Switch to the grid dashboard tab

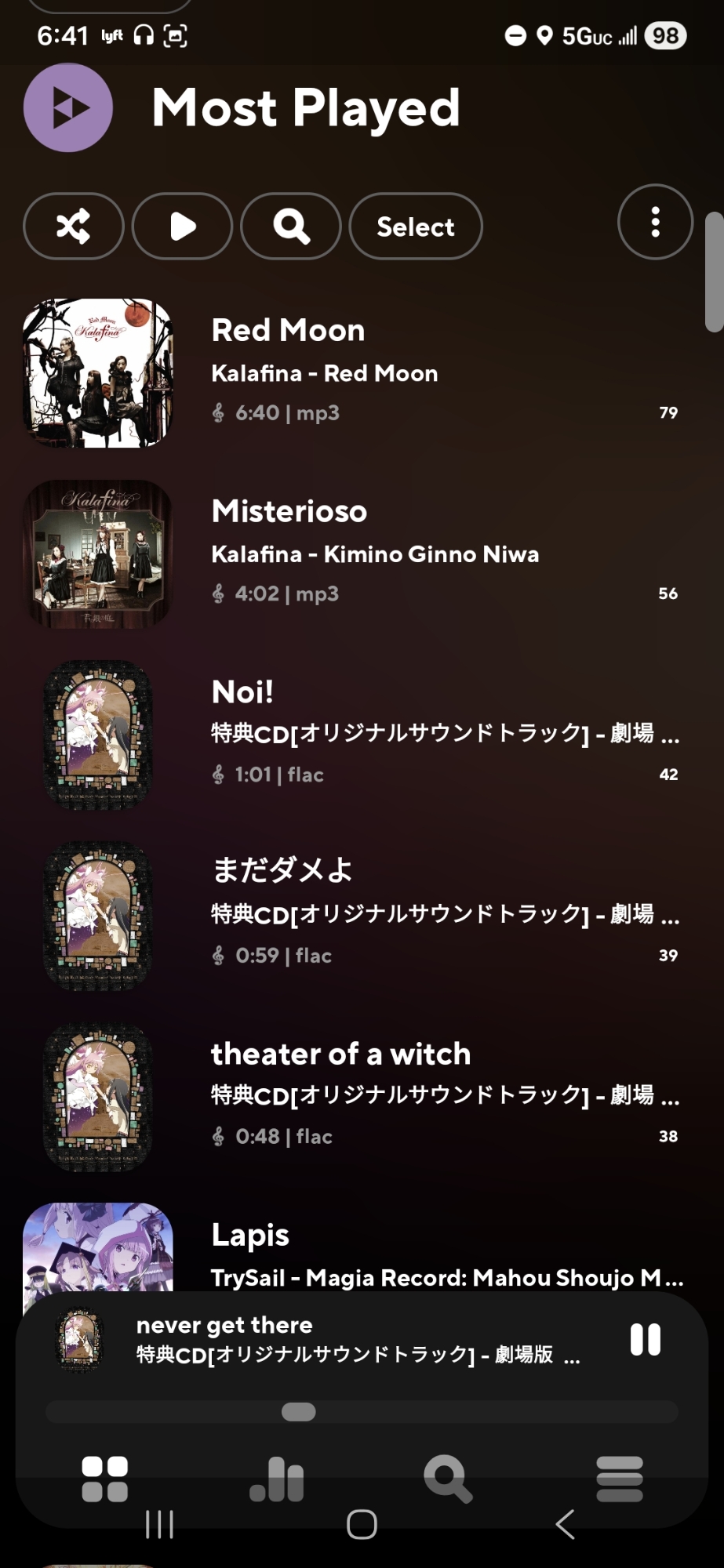coord(105,1479)
